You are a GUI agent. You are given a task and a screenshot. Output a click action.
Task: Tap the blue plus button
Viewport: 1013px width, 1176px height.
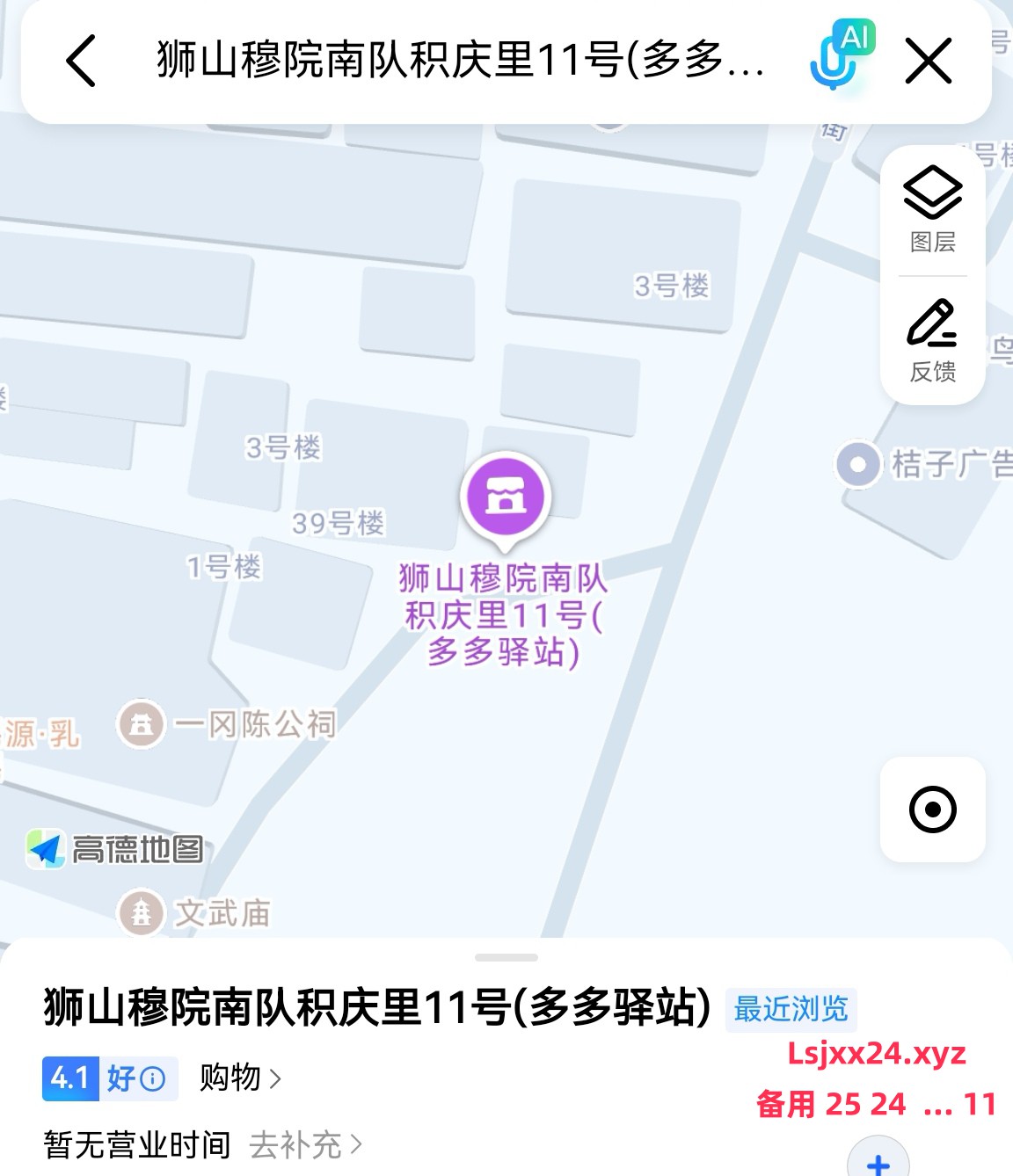[x=878, y=1162]
